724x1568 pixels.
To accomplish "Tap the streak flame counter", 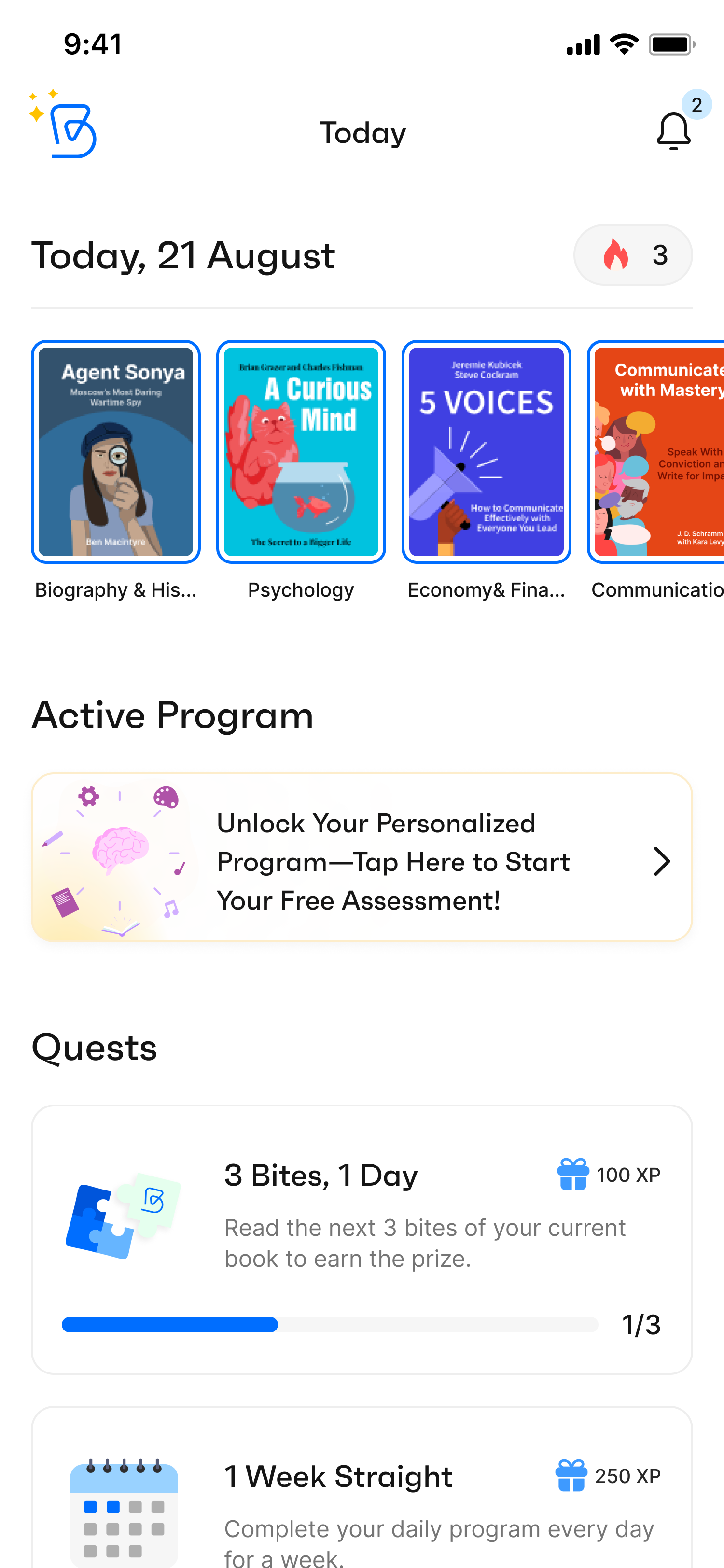I will click(633, 254).
